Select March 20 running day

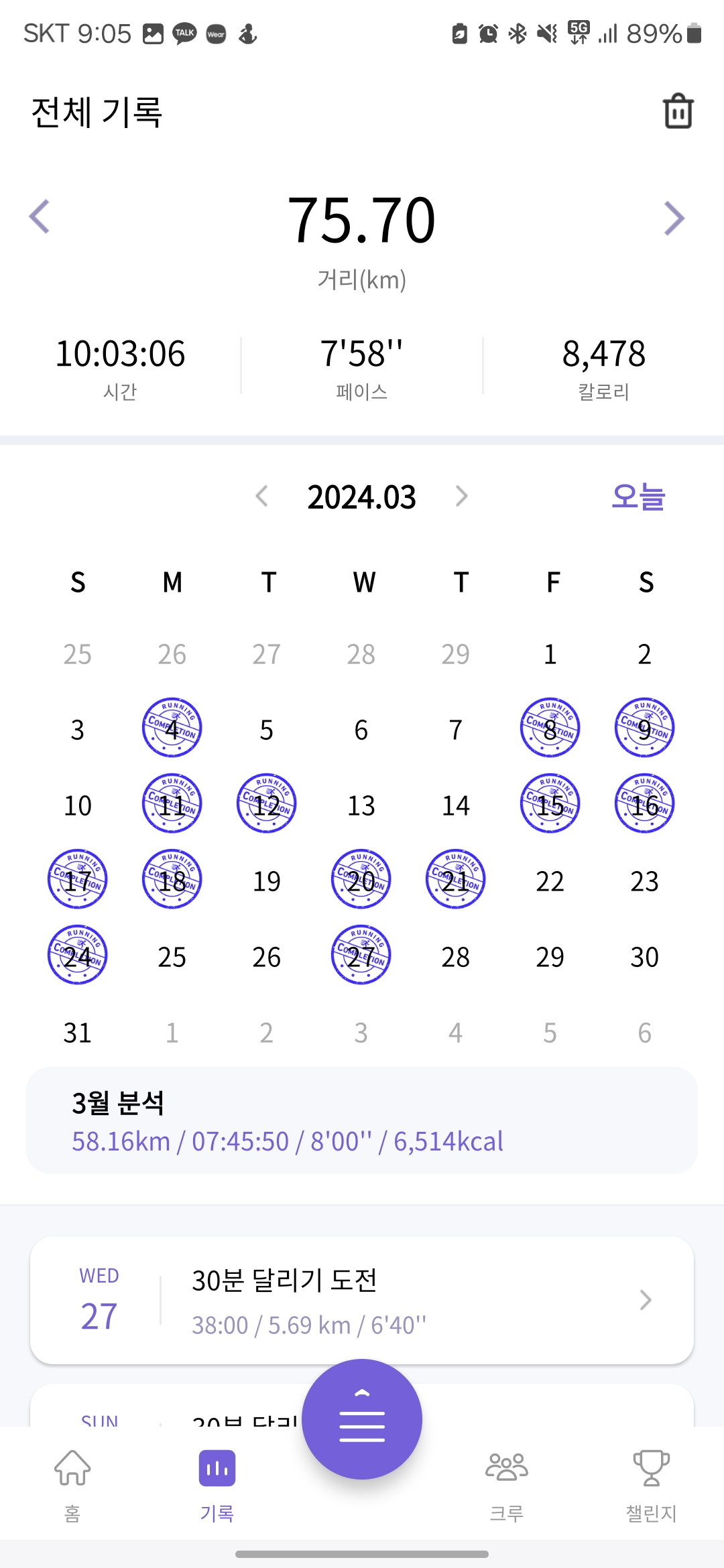click(361, 879)
